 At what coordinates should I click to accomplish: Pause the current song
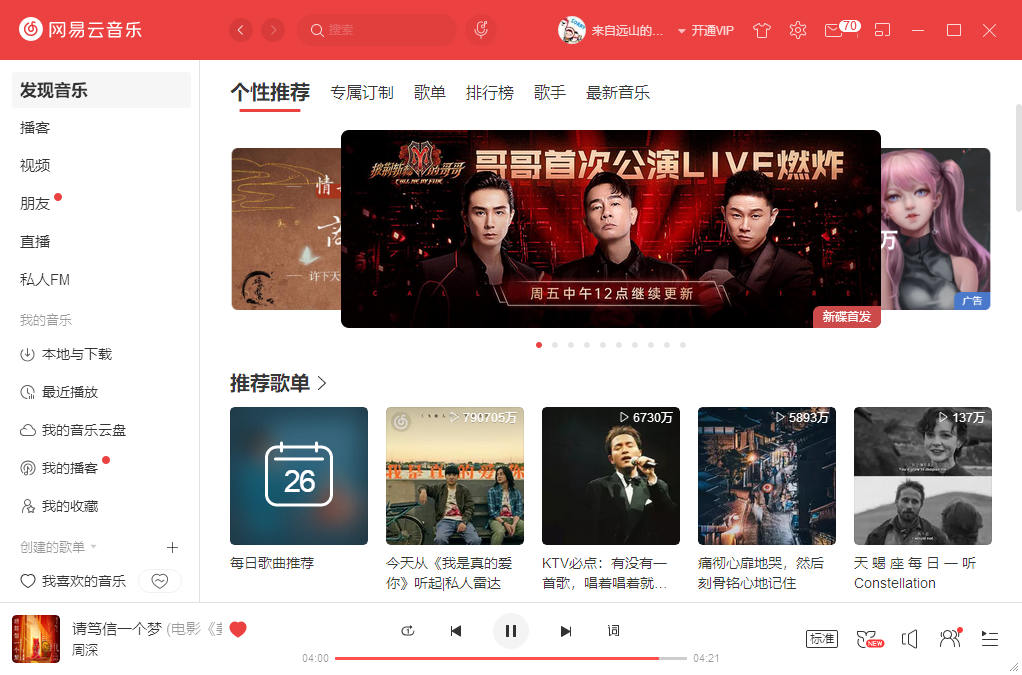pos(510,631)
